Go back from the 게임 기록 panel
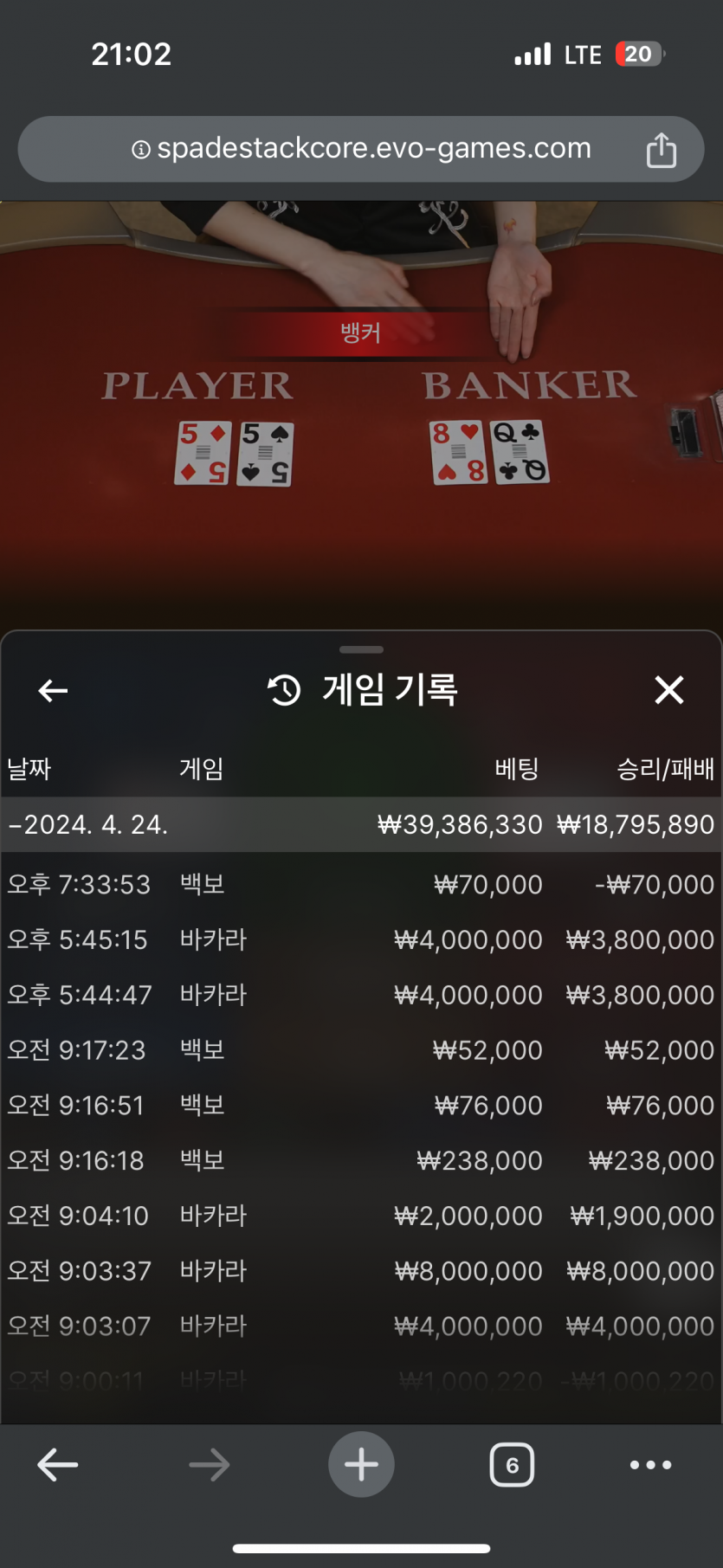This screenshot has height=1568, width=723. point(53,690)
